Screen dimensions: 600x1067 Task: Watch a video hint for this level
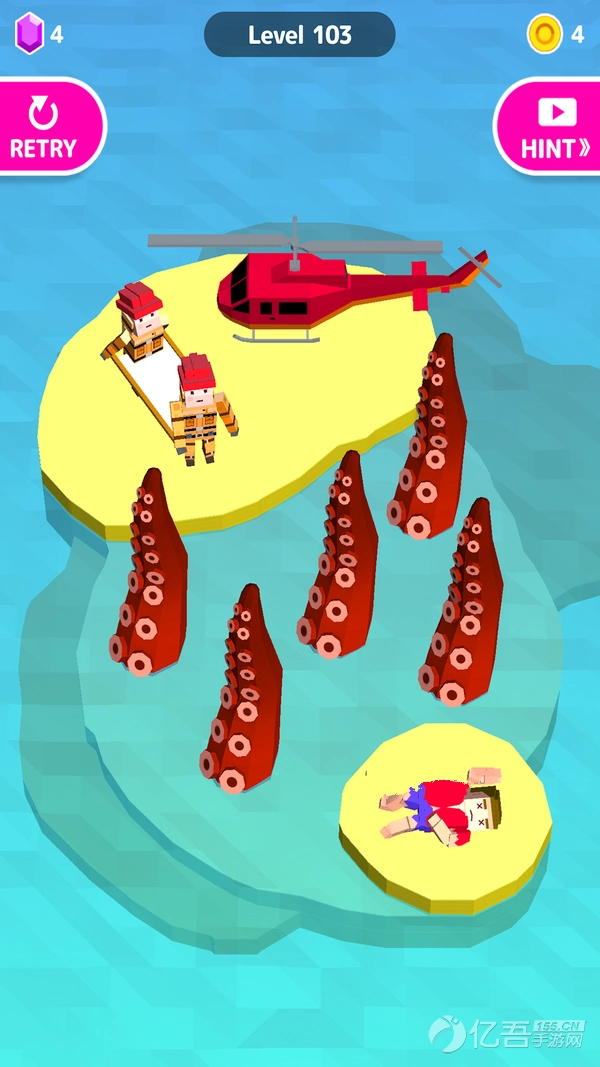pyautogui.click(x=551, y=127)
